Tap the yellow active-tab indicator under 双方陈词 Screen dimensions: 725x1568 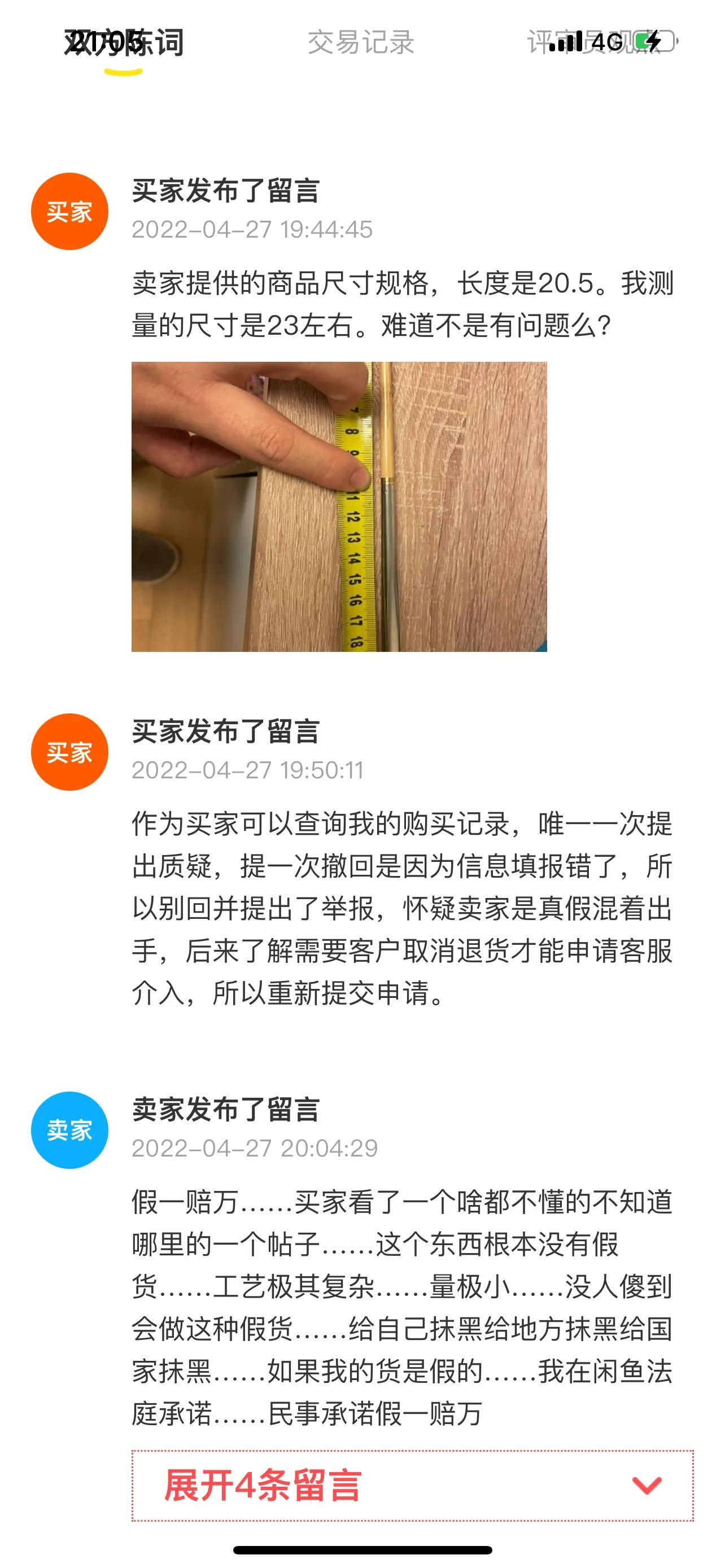coord(125,71)
